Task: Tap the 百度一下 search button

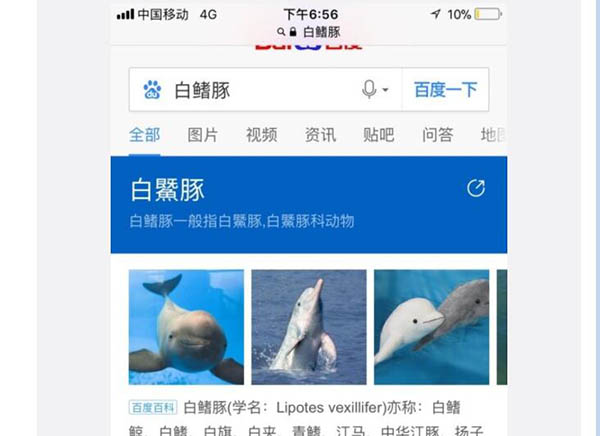Action: coord(445,91)
